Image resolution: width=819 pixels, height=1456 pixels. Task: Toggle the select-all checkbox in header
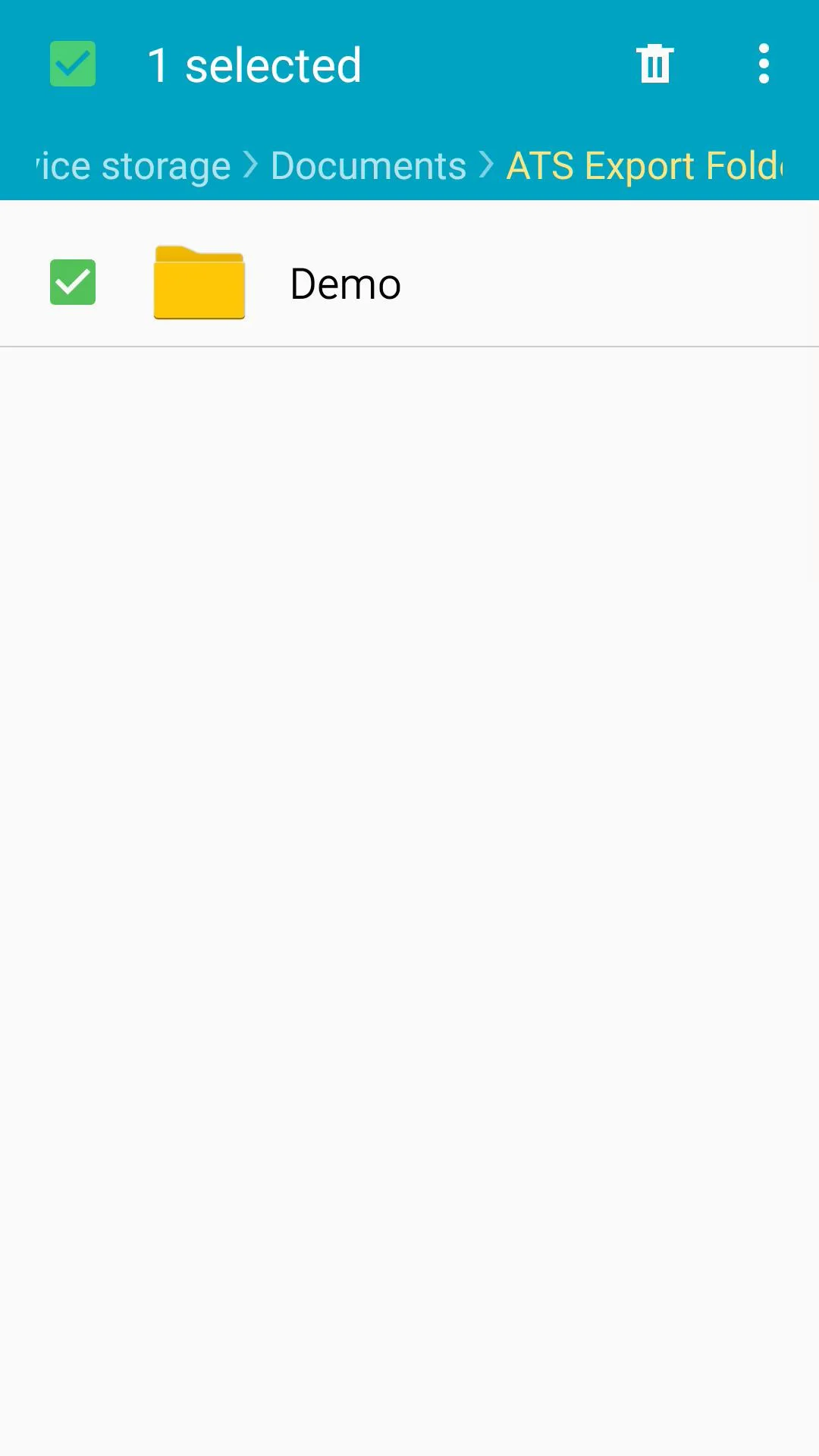(x=73, y=64)
